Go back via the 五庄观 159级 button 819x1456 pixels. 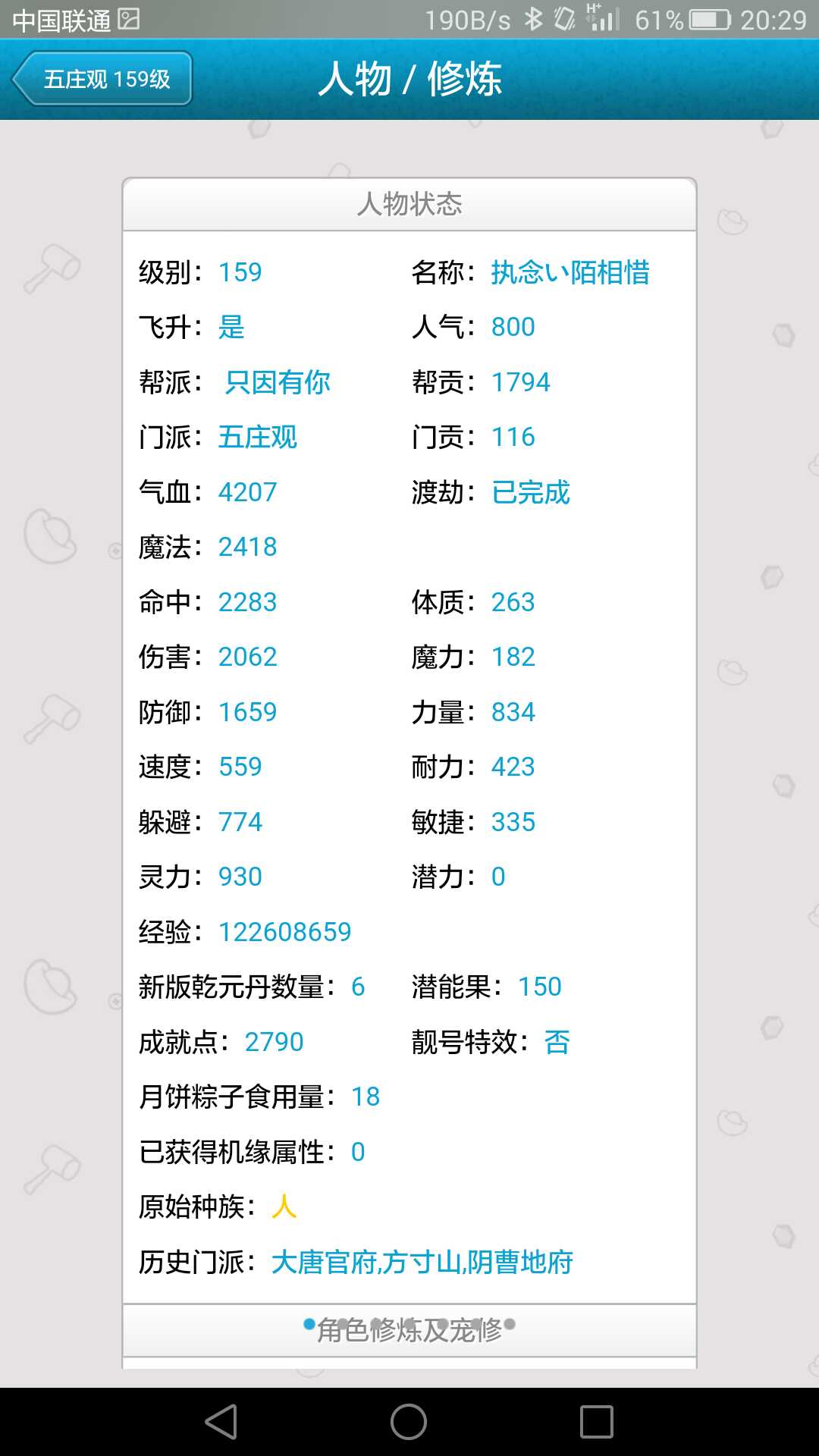click(x=102, y=79)
